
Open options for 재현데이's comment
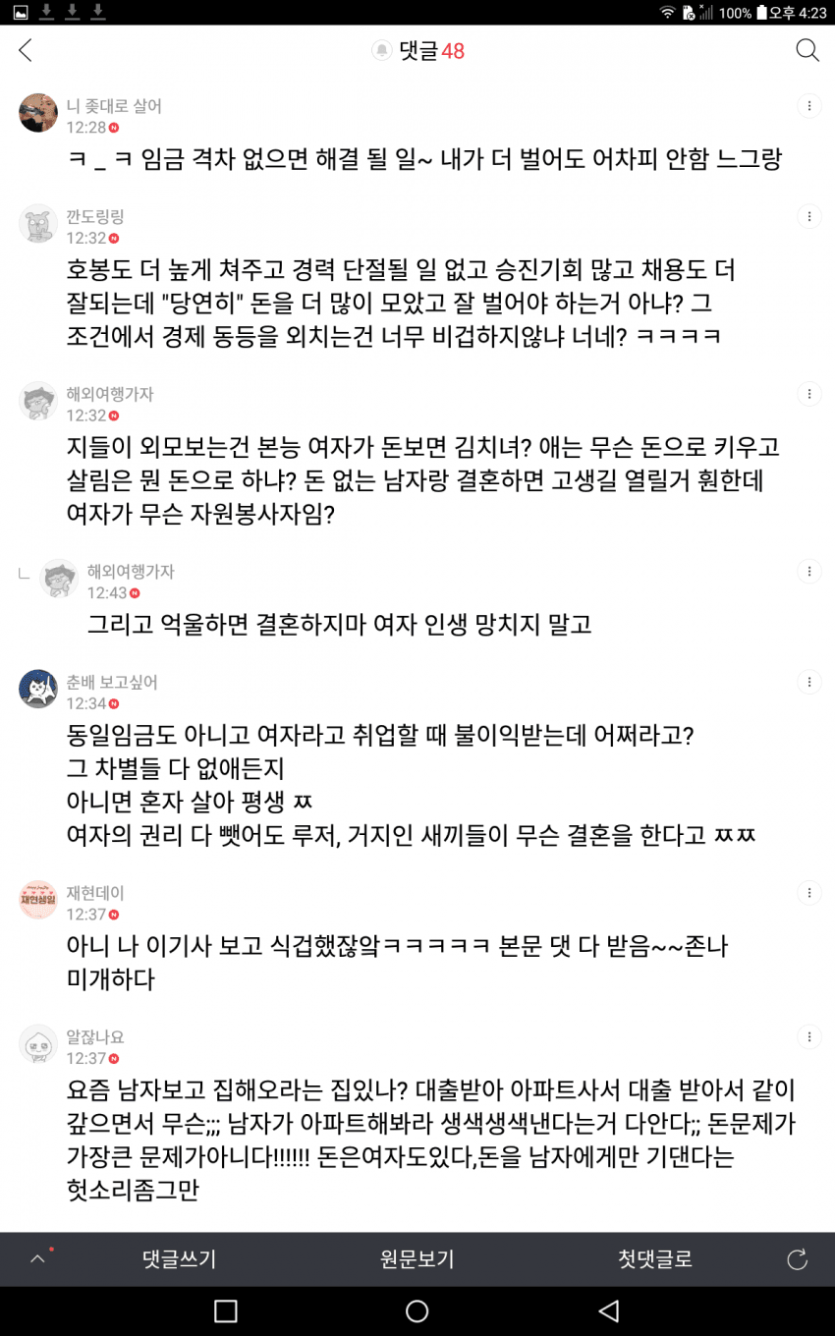(808, 893)
